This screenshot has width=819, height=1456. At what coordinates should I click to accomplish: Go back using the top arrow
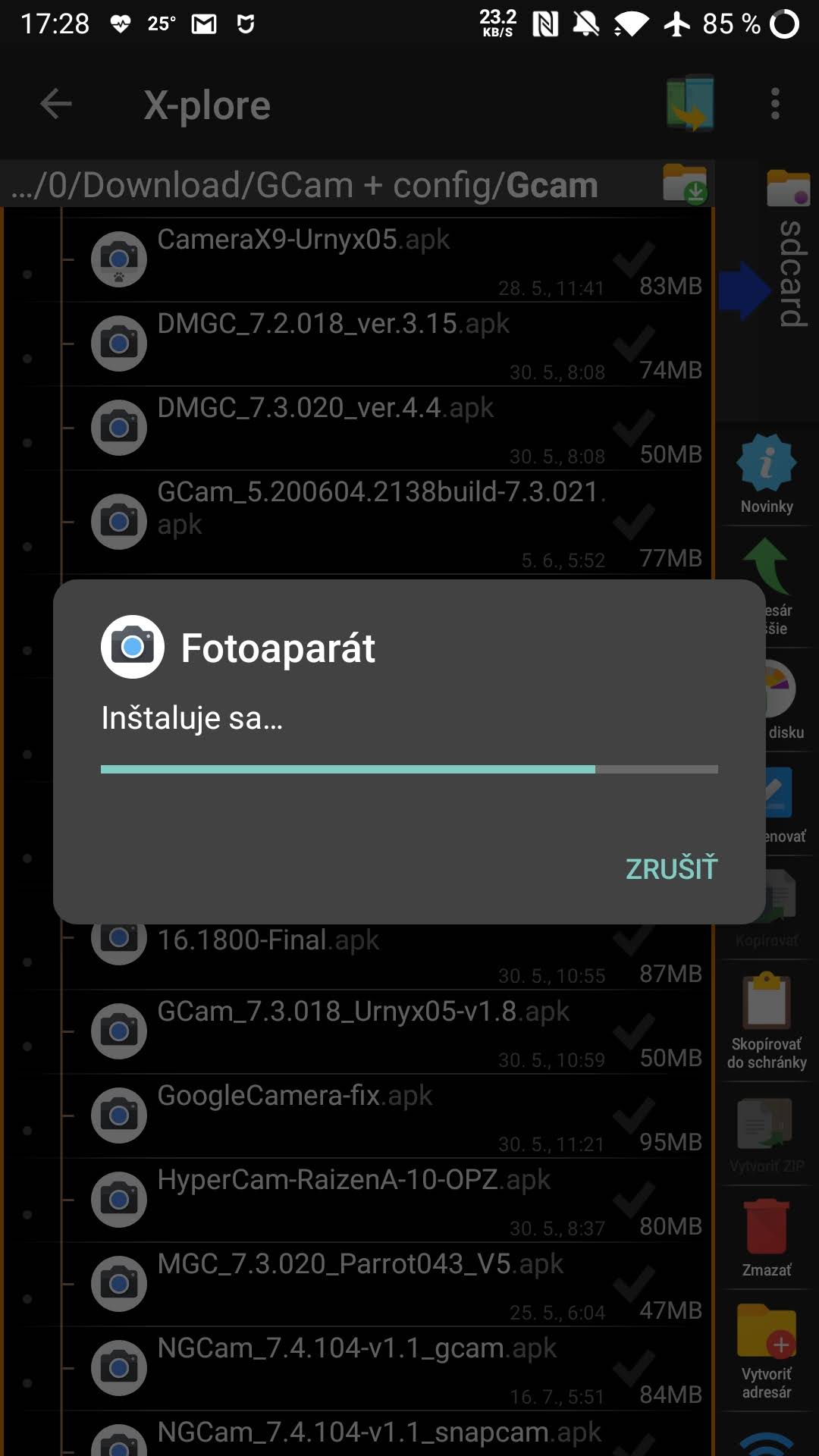coord(55,104)
